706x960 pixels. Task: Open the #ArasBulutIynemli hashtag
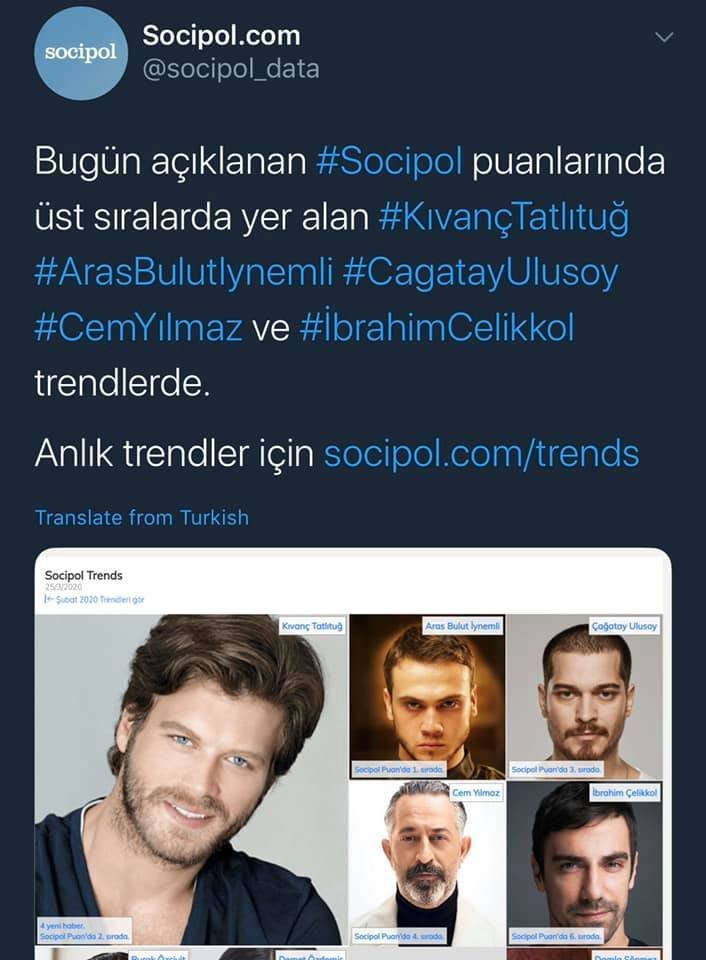pos(185,273)
